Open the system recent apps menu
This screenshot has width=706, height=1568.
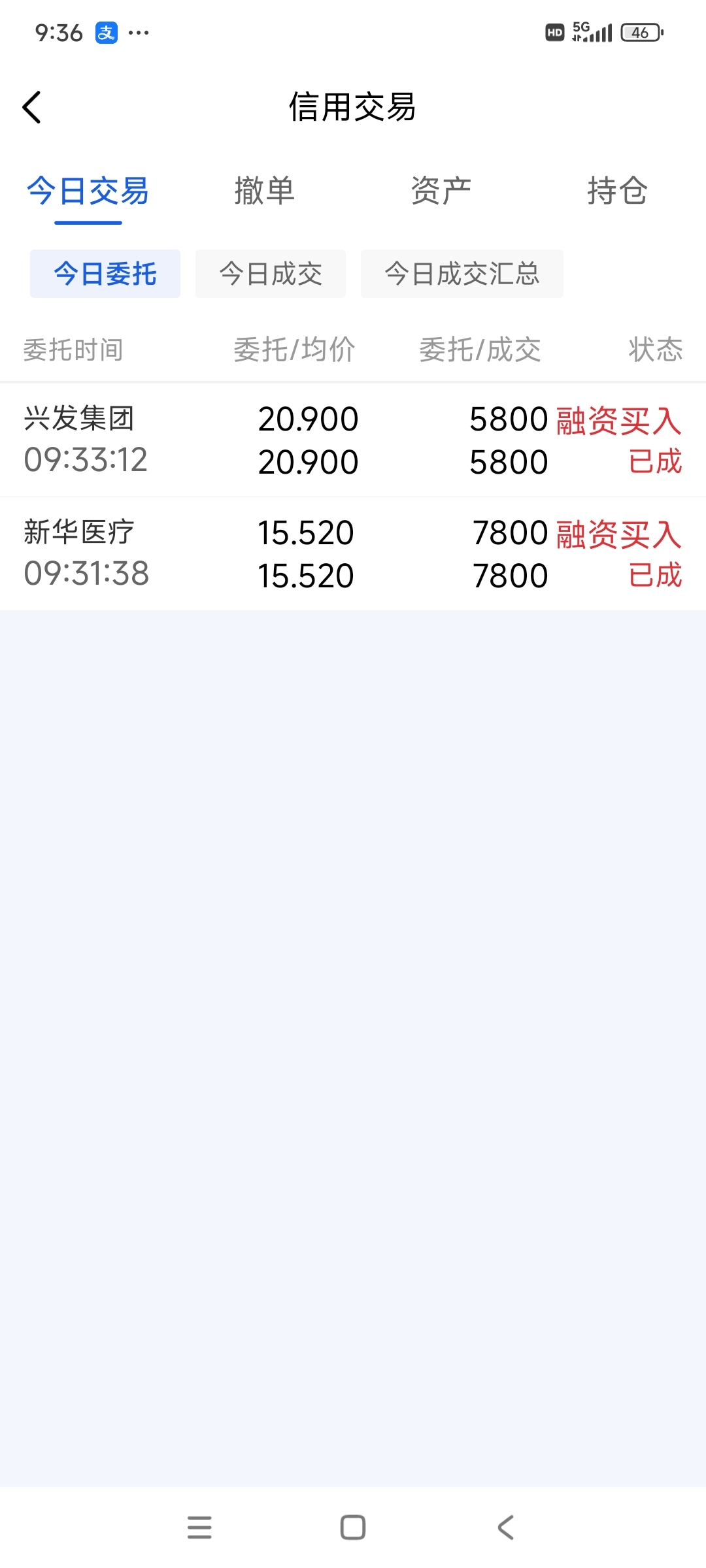[199, 1527]
